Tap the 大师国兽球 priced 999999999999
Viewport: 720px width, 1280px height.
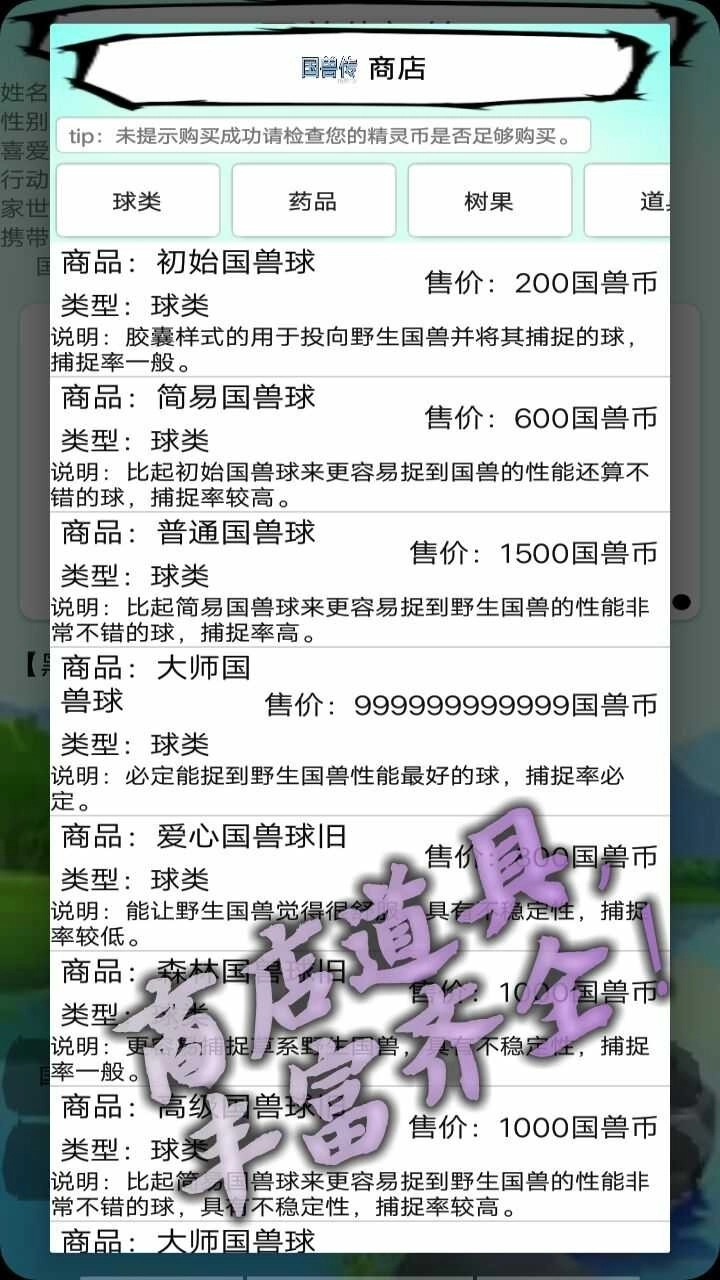(360, 730)
